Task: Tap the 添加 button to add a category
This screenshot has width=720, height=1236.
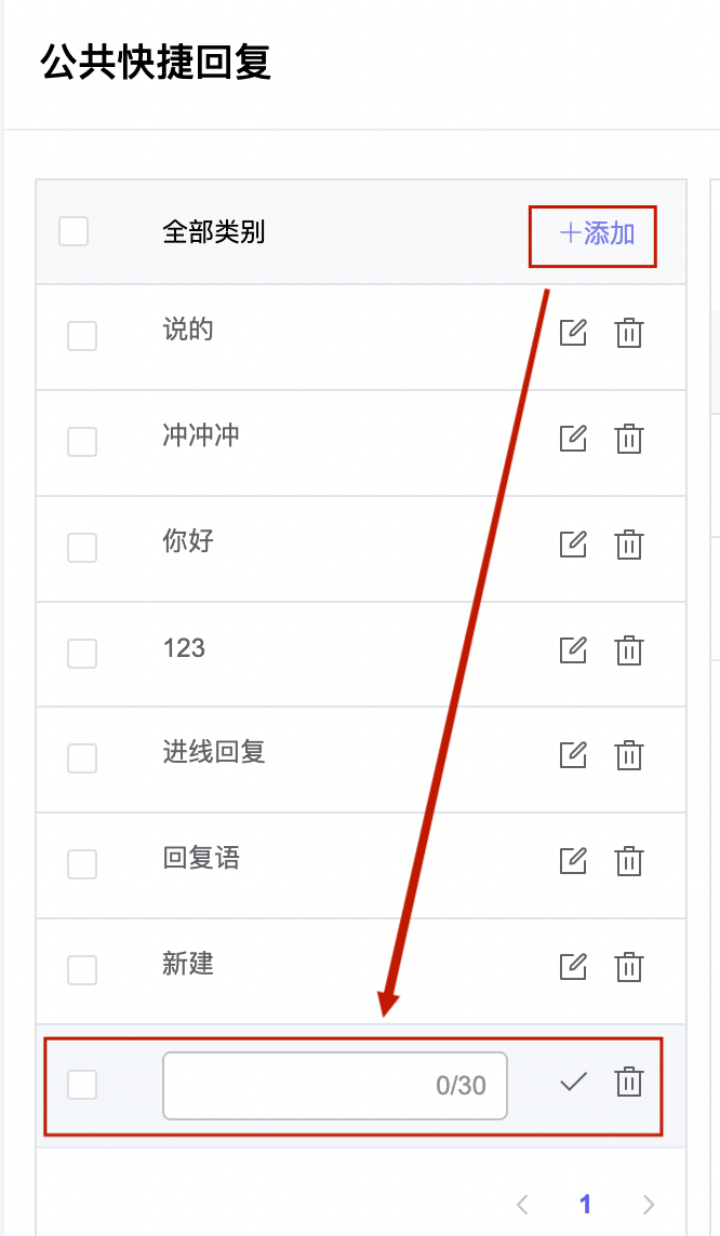Action: (597, 234)
